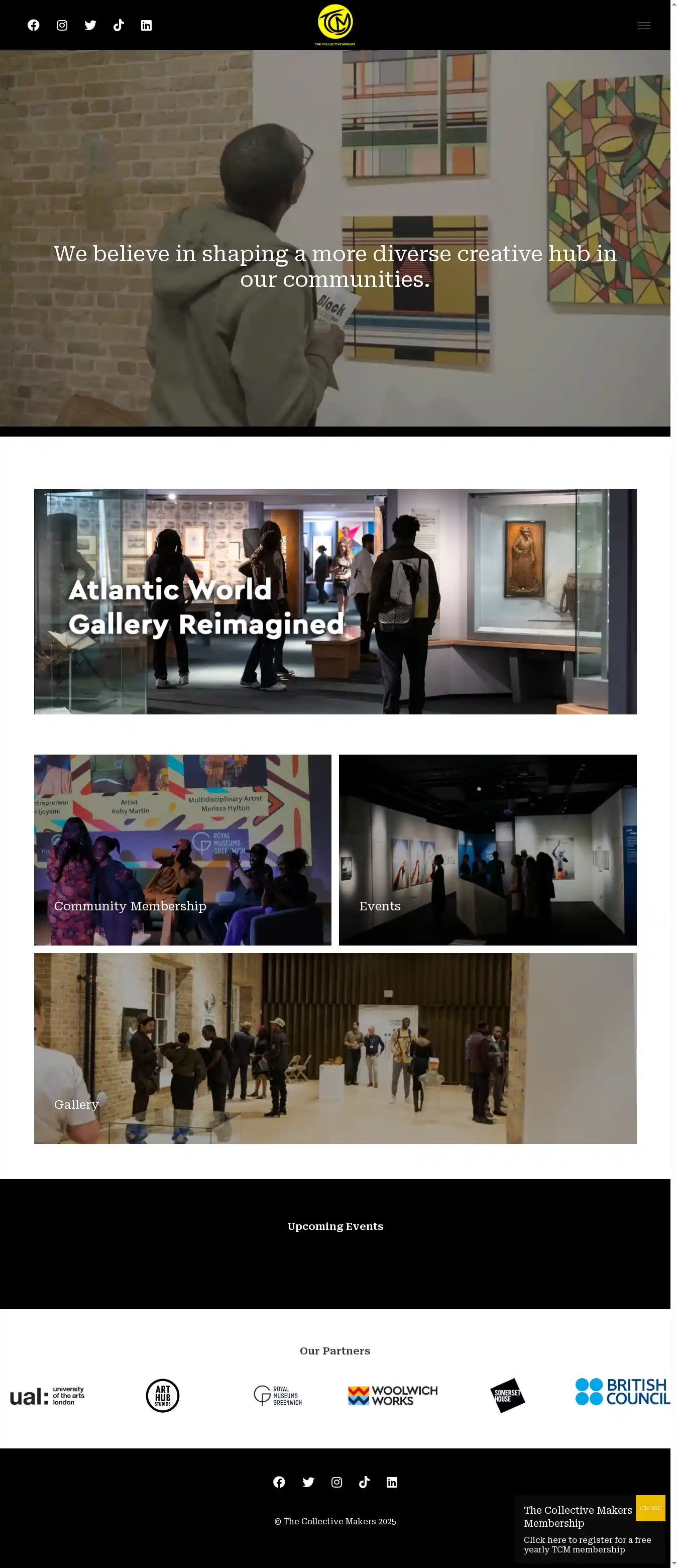Tap the free yearly TCM membership link

[x=587, y=1544]
